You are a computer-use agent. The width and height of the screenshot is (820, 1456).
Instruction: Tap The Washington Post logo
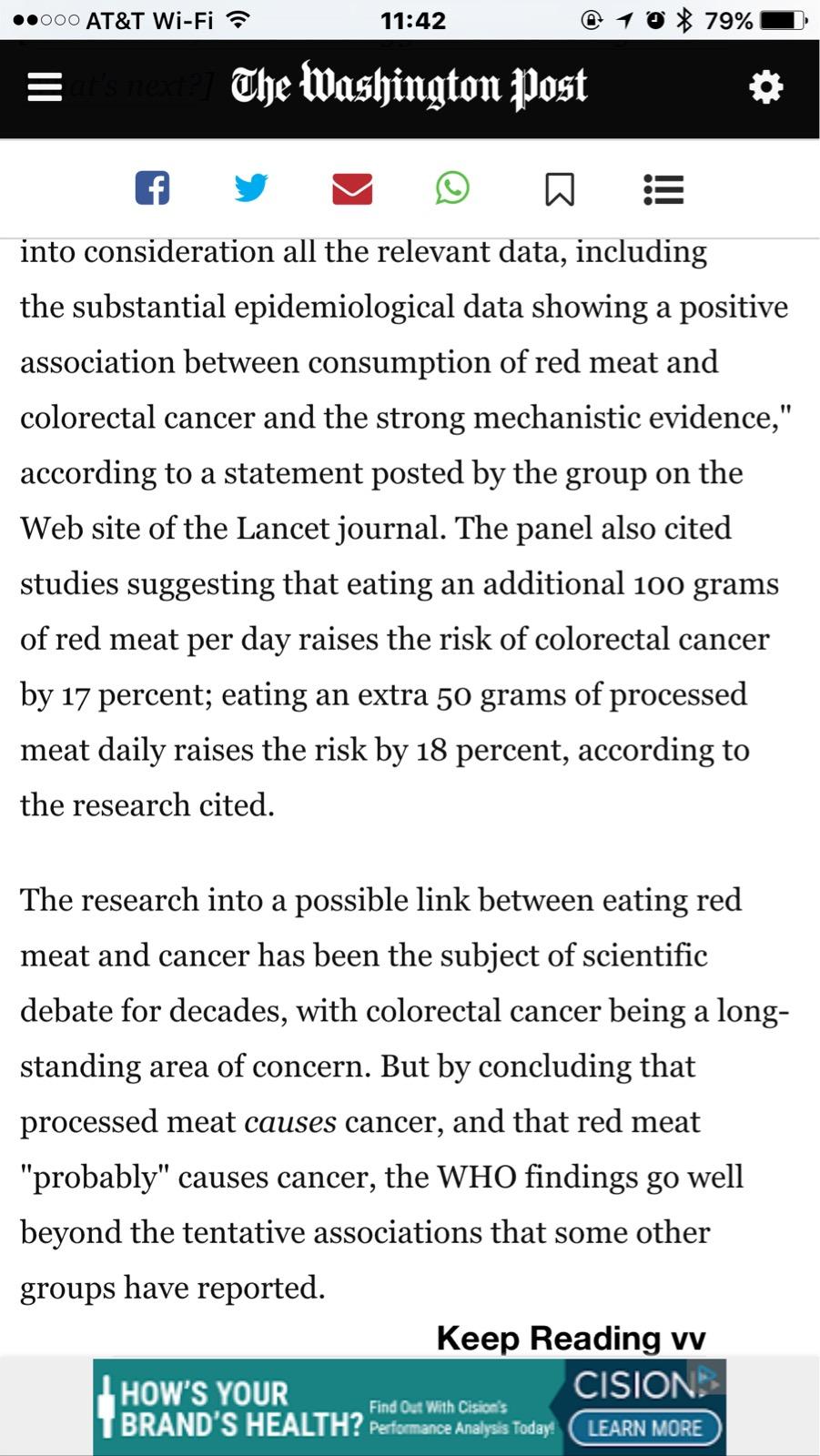[409, 86]
